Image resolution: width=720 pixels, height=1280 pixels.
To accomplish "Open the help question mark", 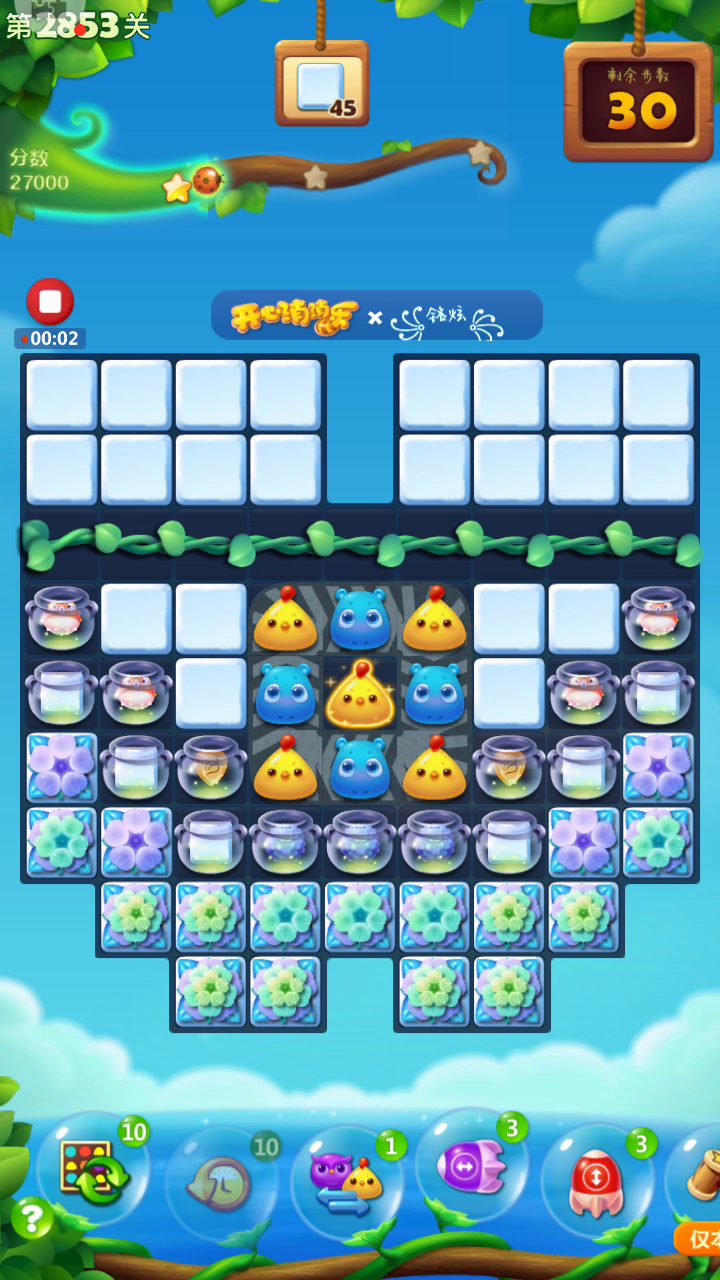I will coord(32,1217).
